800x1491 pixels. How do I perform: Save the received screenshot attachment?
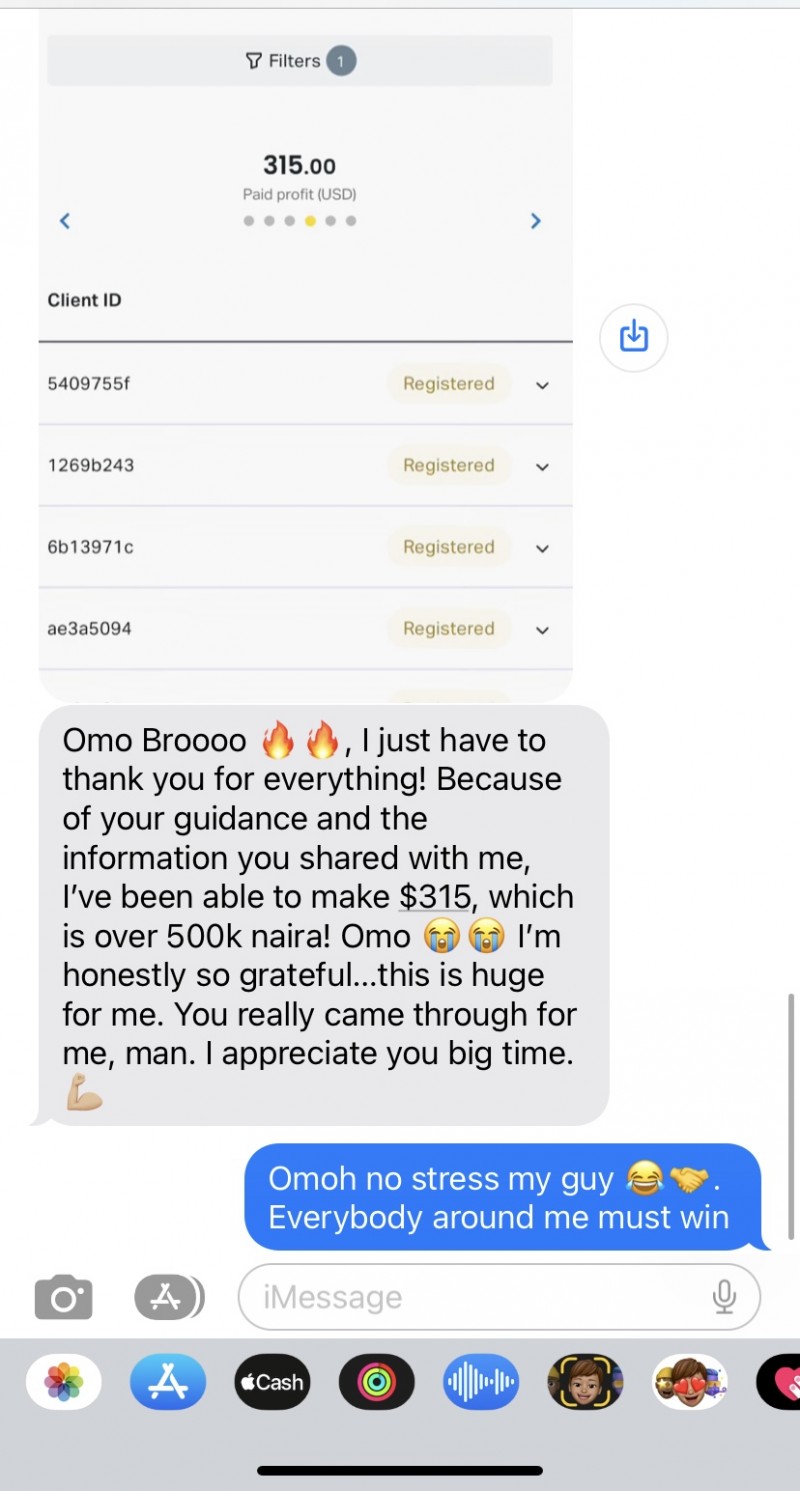[633, 337]
